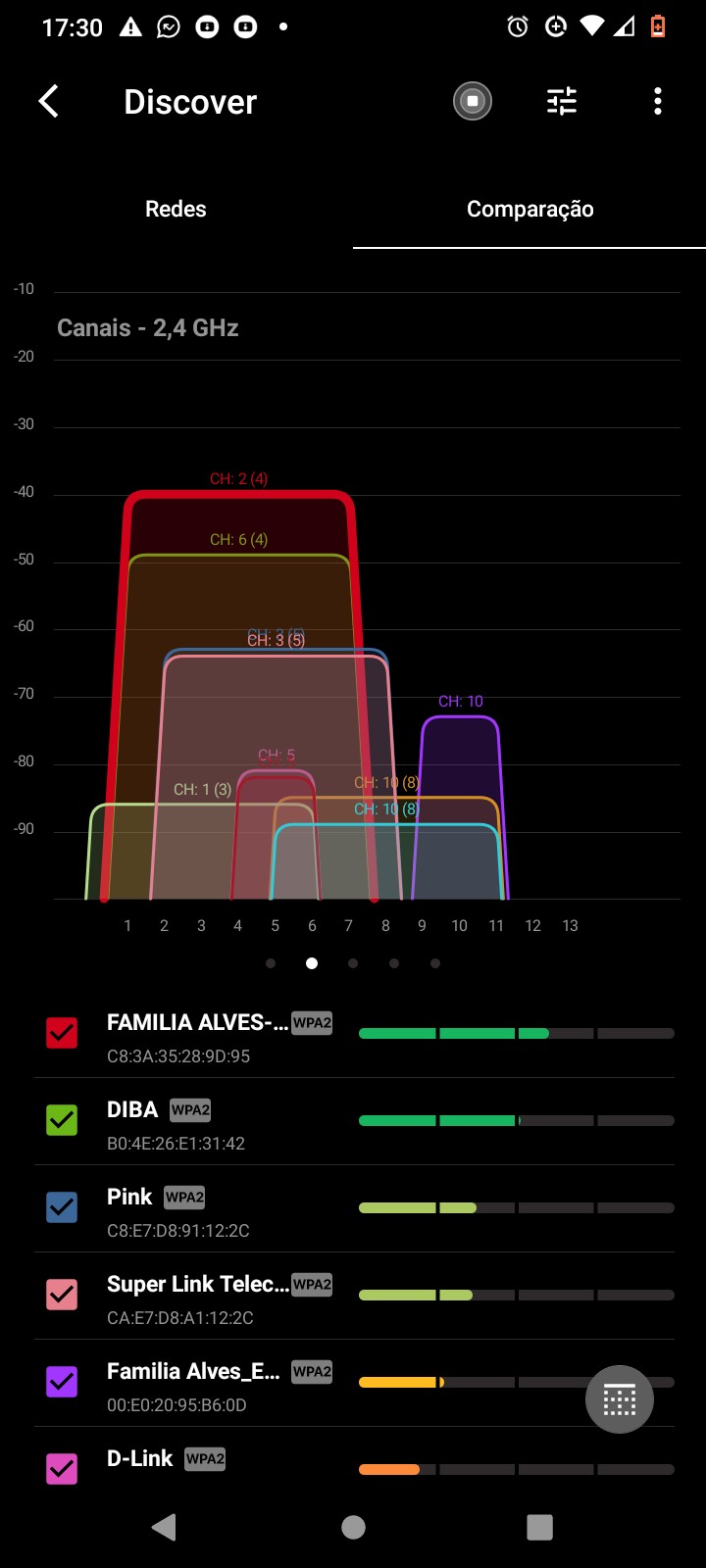
Task: Toggle the DIBA network checkbox
Action: coord(62,1120)
